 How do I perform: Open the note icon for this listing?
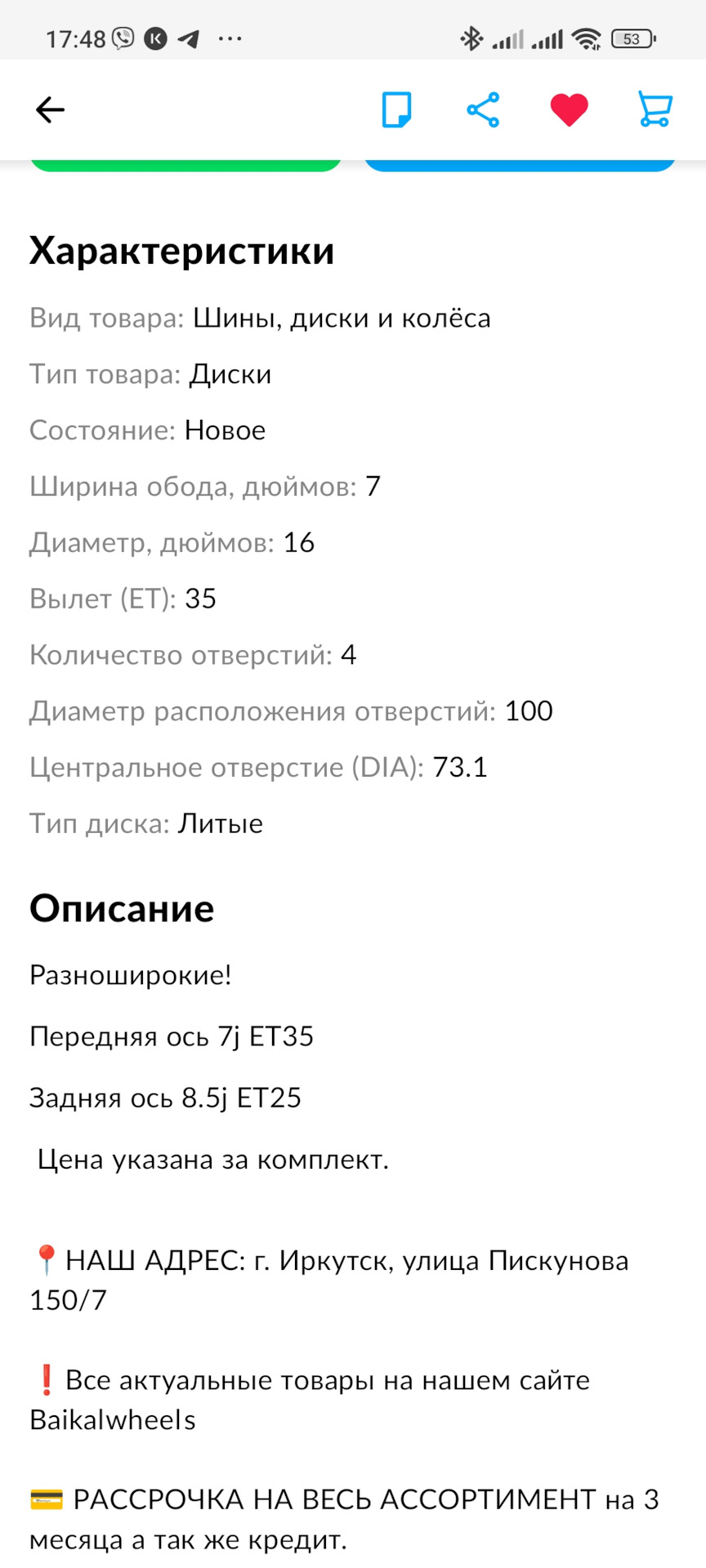(x=397, y=109)
